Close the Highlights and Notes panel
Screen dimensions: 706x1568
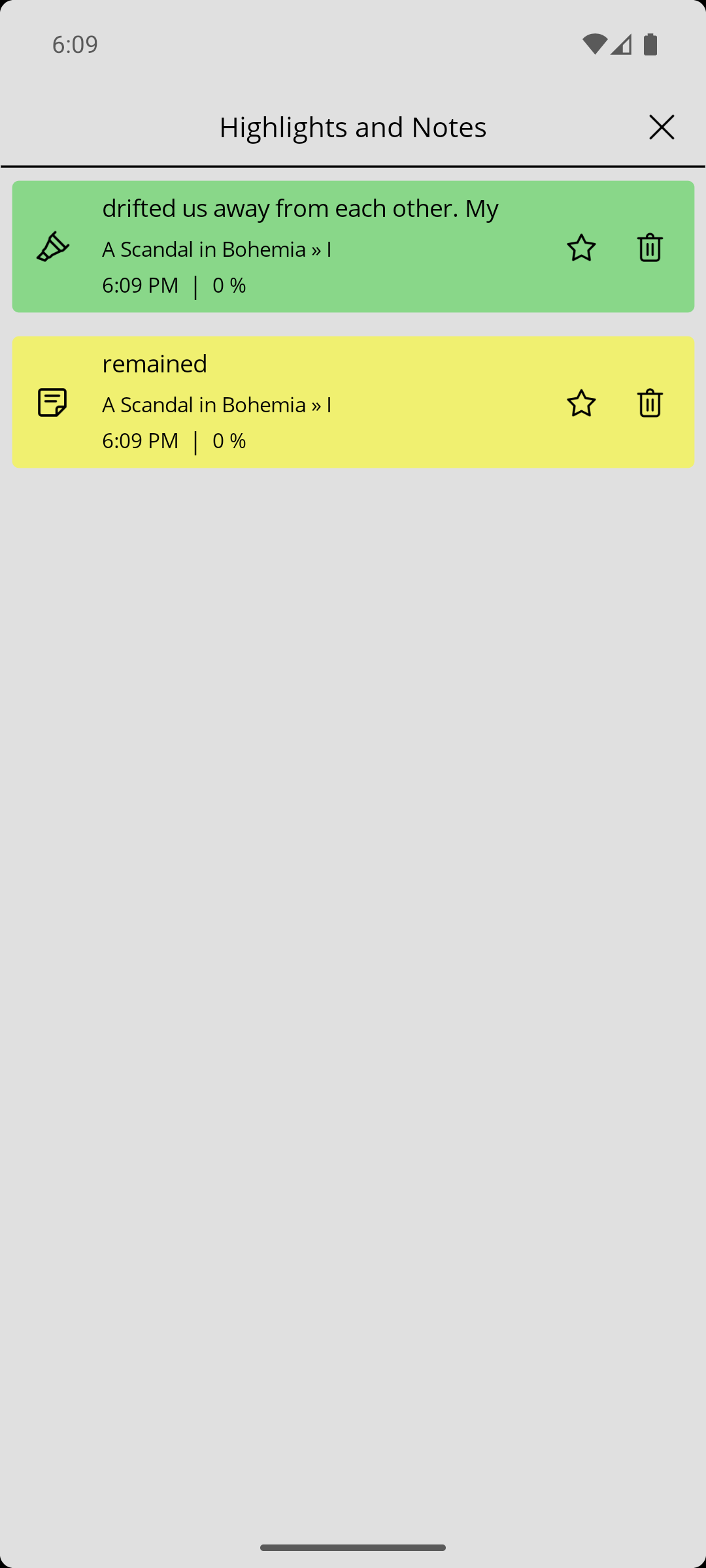coord(662,127)
